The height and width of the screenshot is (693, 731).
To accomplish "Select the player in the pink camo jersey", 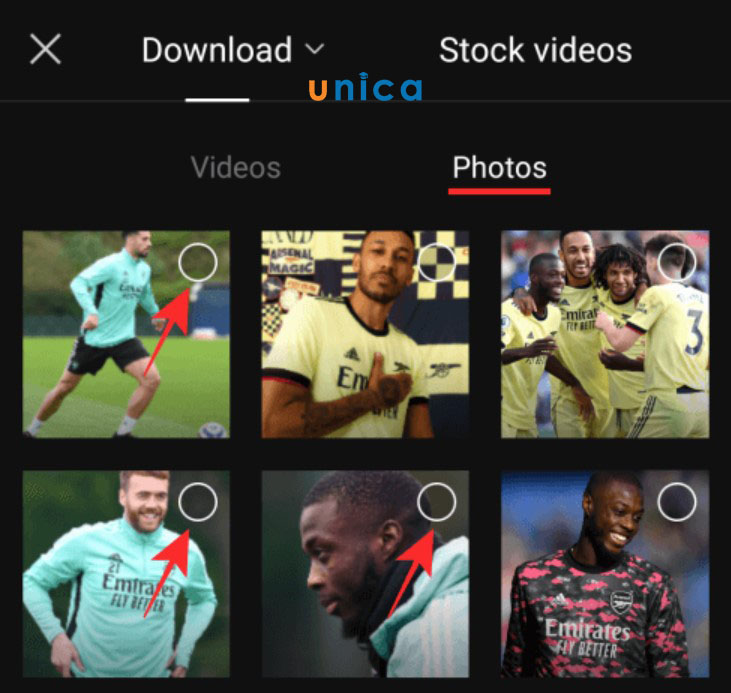I will (676, 502).
